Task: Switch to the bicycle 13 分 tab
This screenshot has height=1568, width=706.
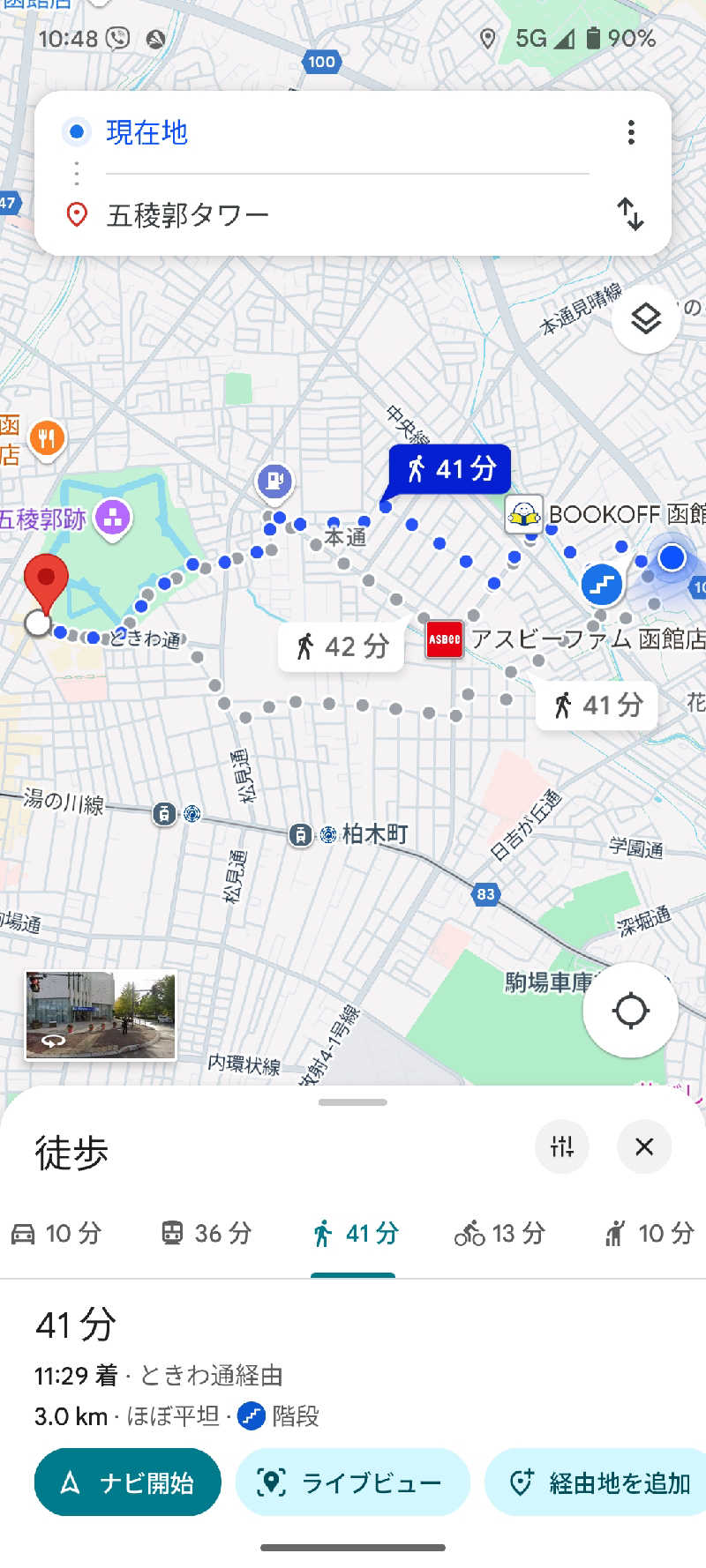Action: (500, 1233)
